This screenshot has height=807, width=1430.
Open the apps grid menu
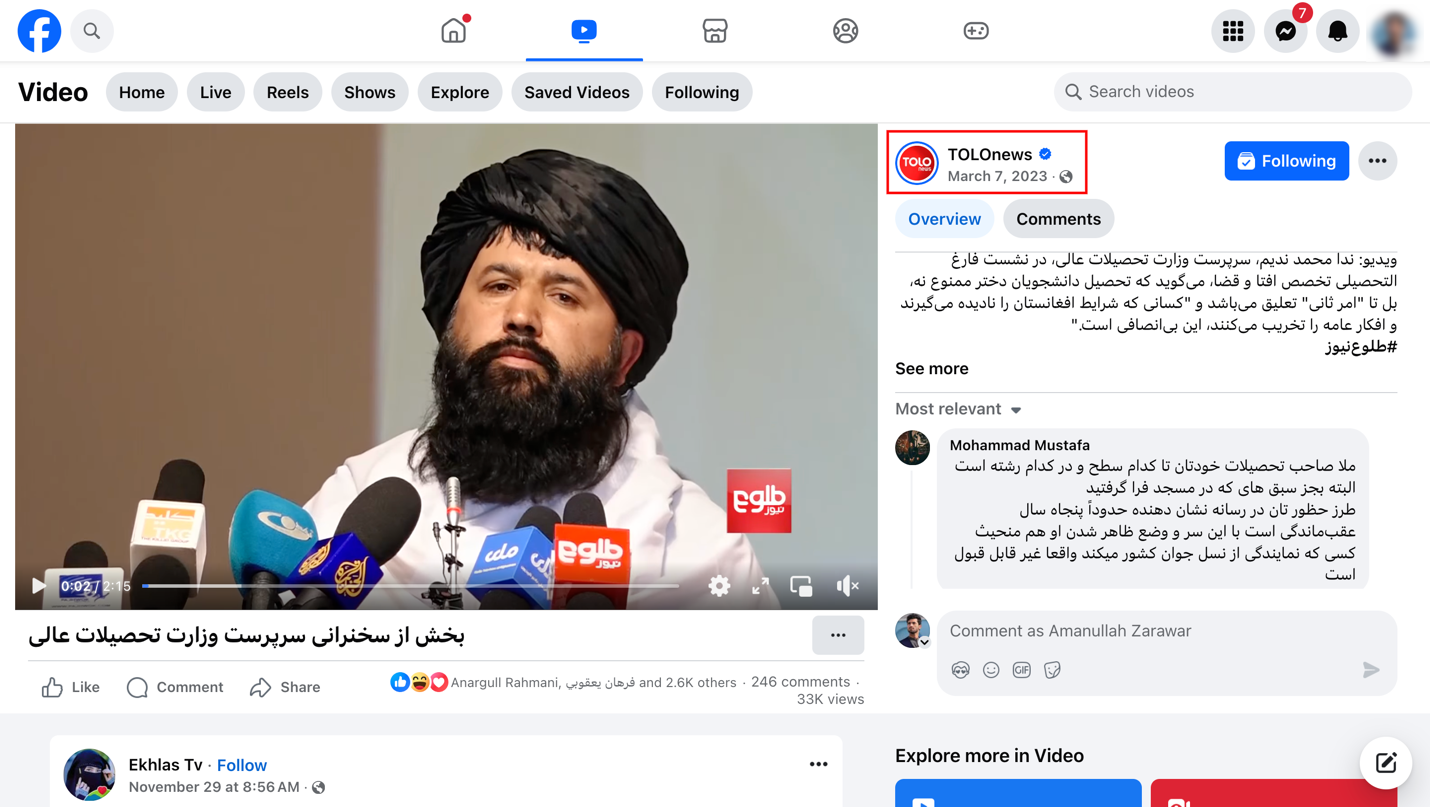pyautogui.click(x=1233, y=31)
